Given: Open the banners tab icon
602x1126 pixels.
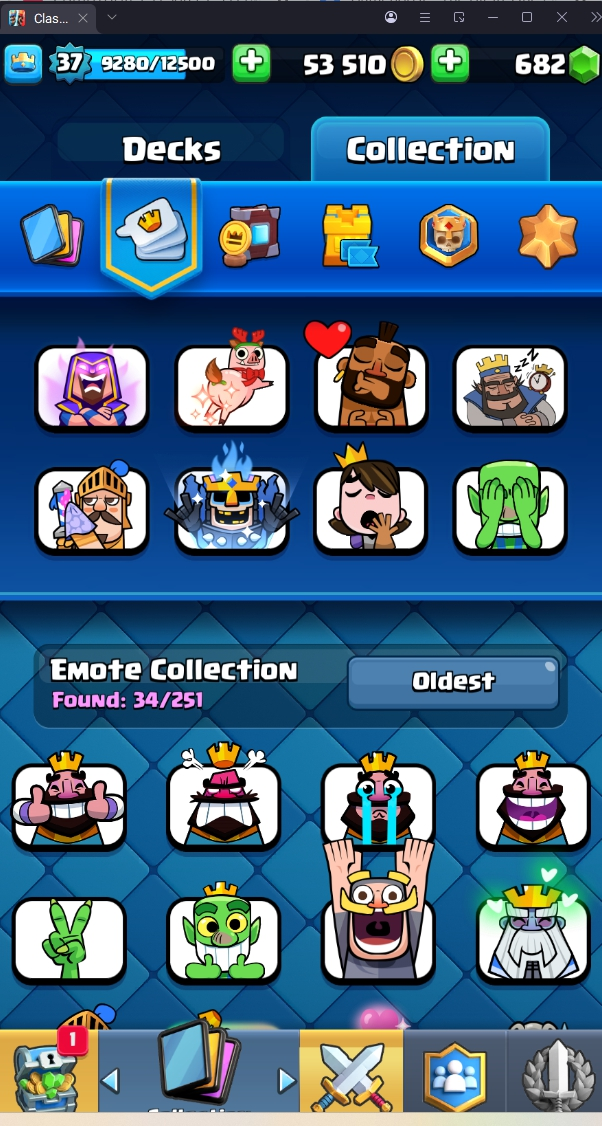Looking at the screenshot, I should (249, 236).
